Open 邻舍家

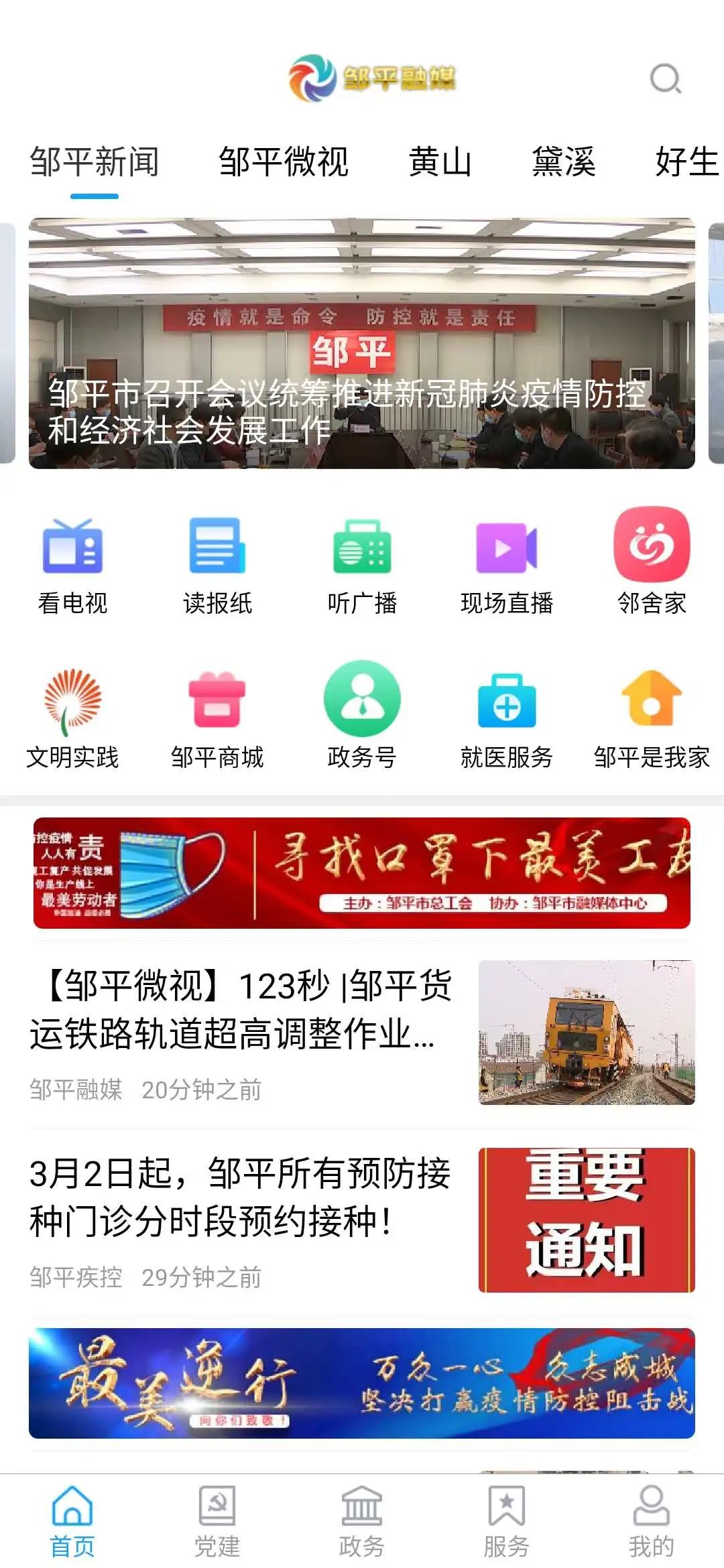coord(652,563)
